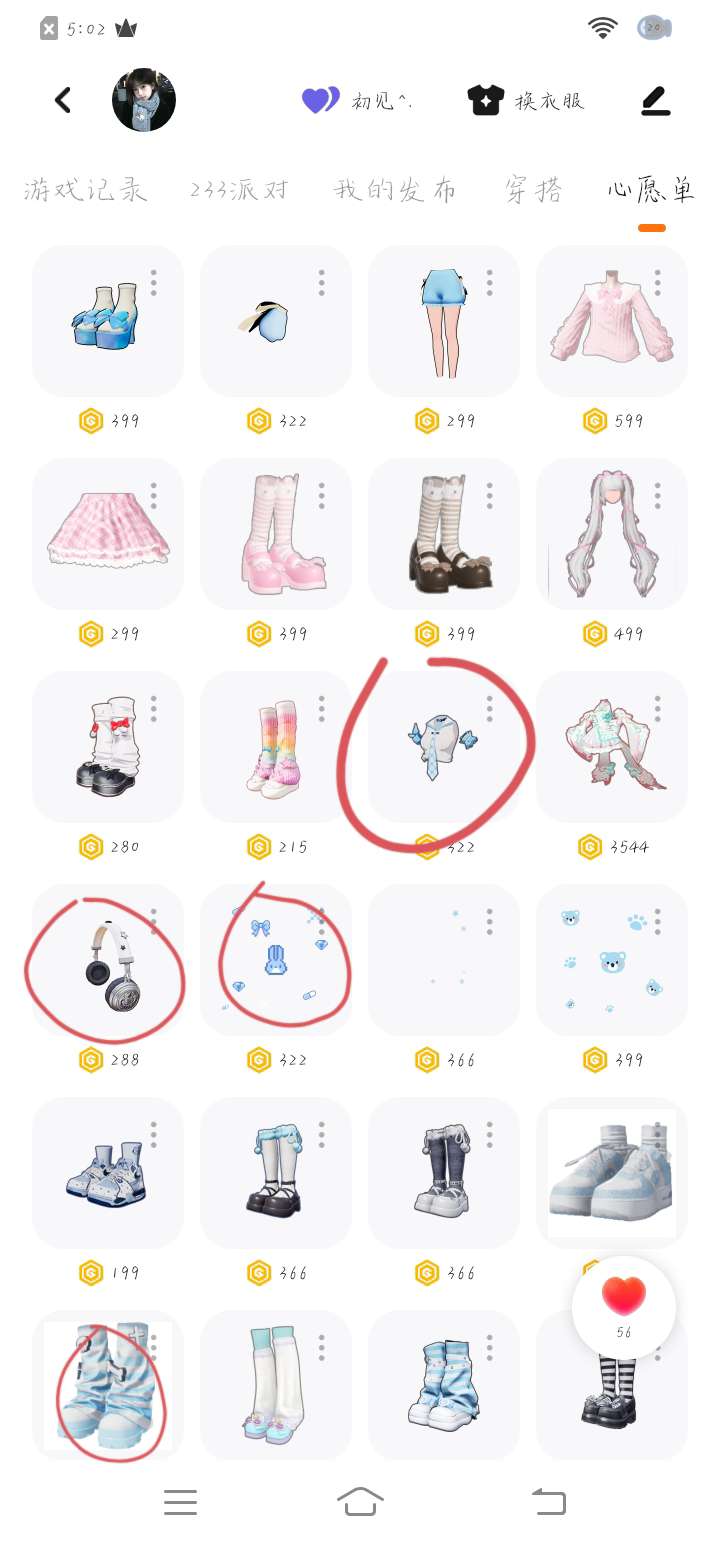Open options menu on the blue shorts card
The image size is (720, 1544).
tap(490, 283)
